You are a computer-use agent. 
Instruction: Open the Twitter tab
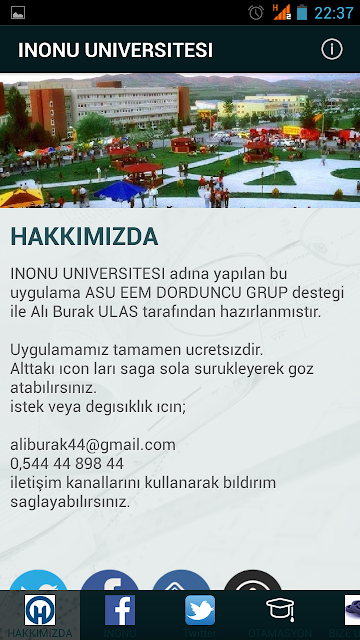pyautogui.click(x=200, y=615)
